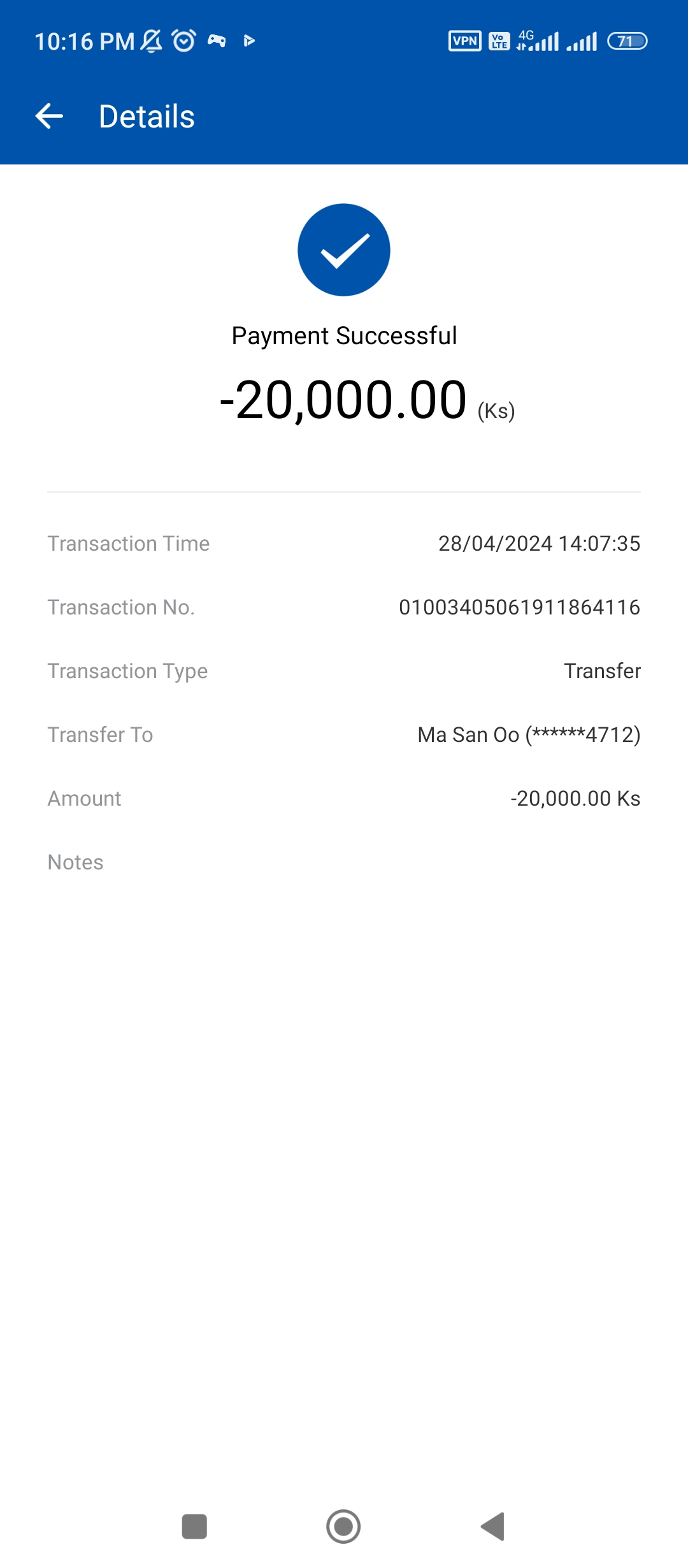688x1568 pixels.
Task: Go back from the Details screen
Action: (x=49, y=117)
